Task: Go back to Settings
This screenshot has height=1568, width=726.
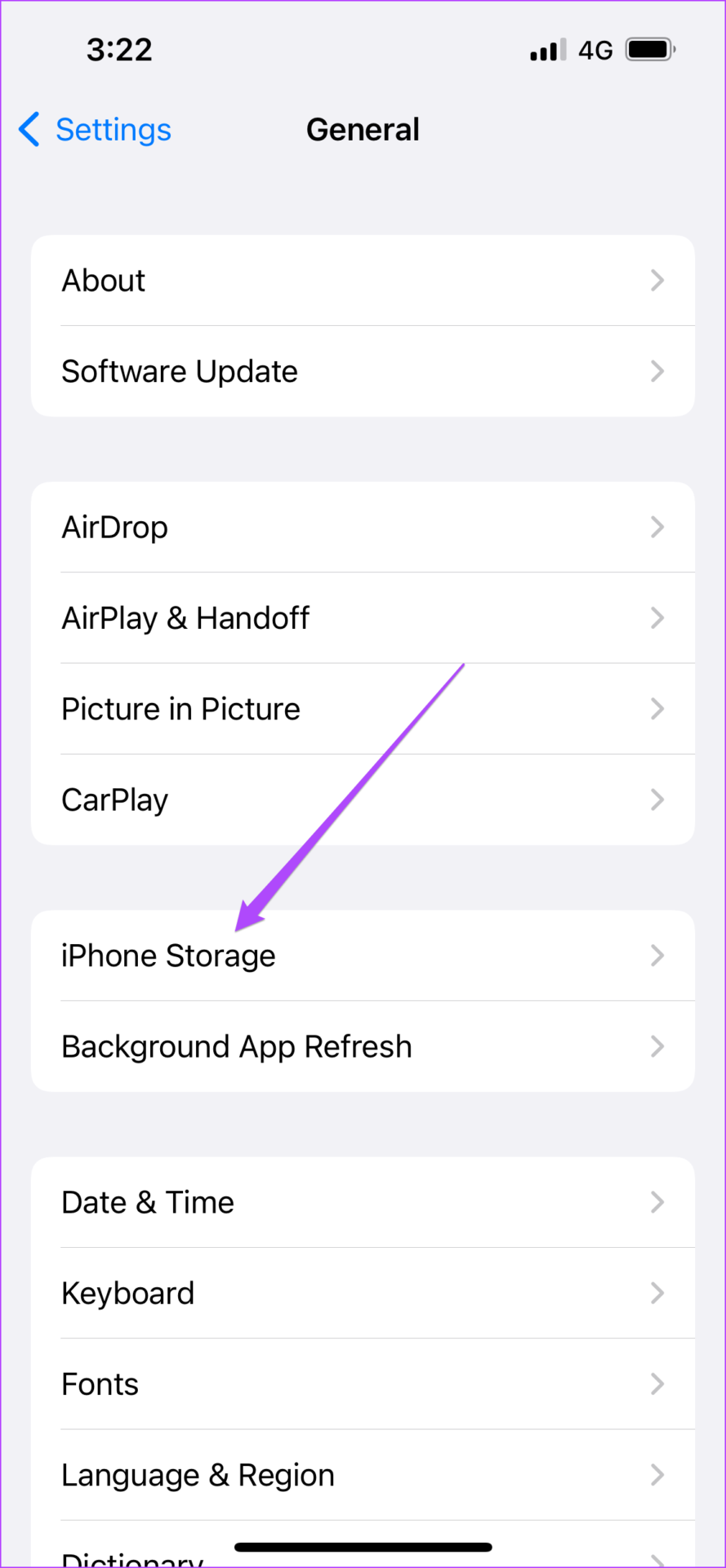Action: [95, 130]
